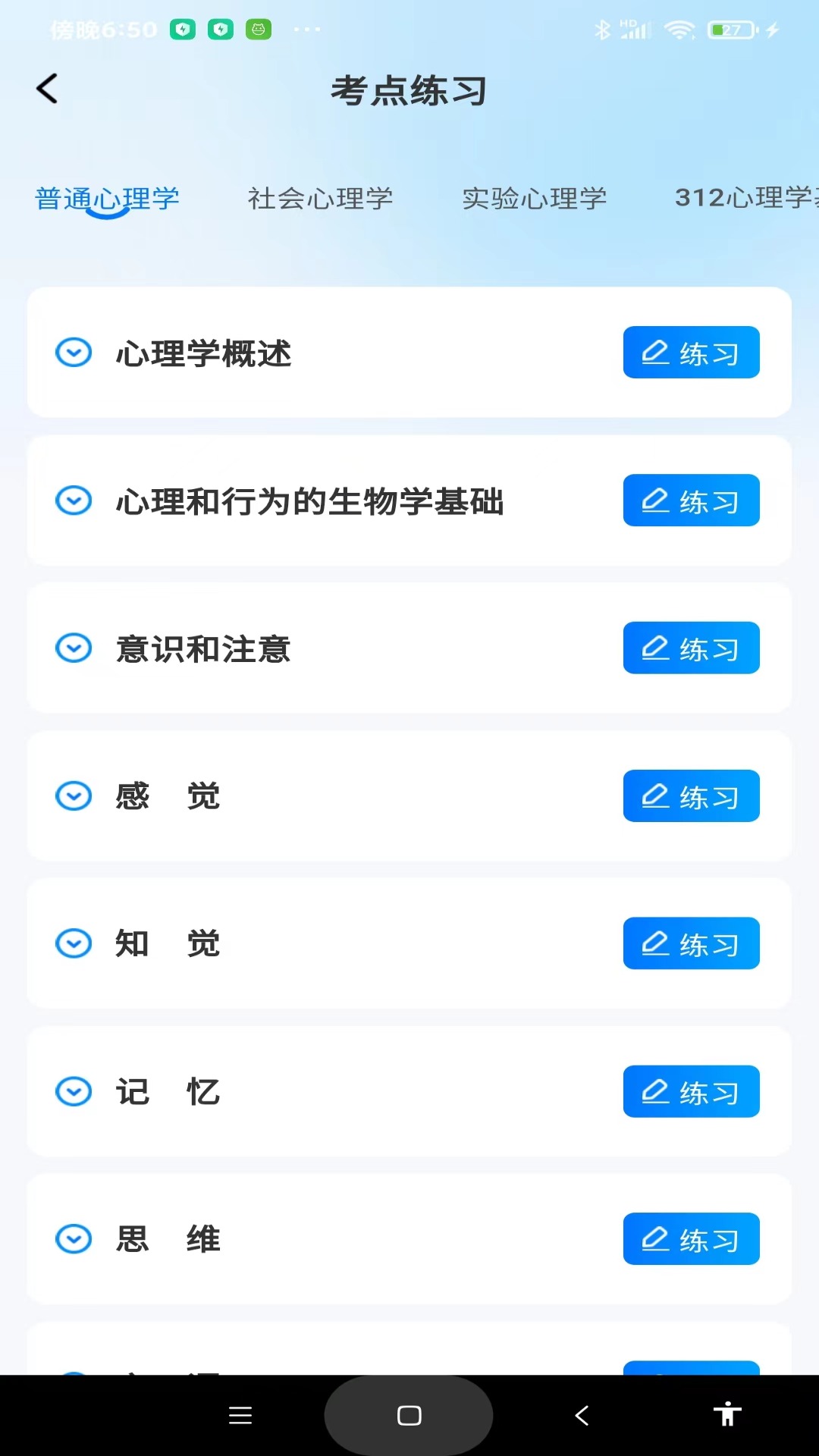The height and width of the screenshot is (1456, 819).
Task: Switch to the 社会心理学 tab
Action: coord(320,199)
